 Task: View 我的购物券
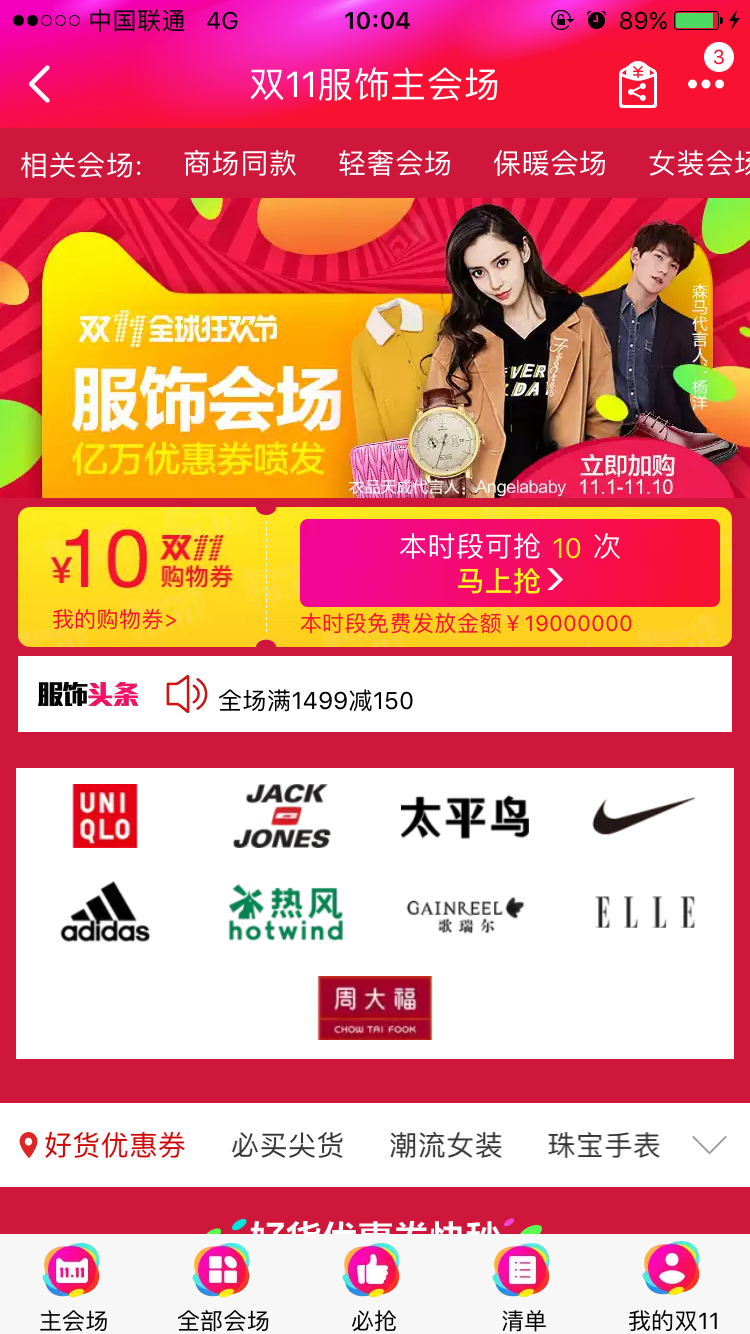[114, 620]
